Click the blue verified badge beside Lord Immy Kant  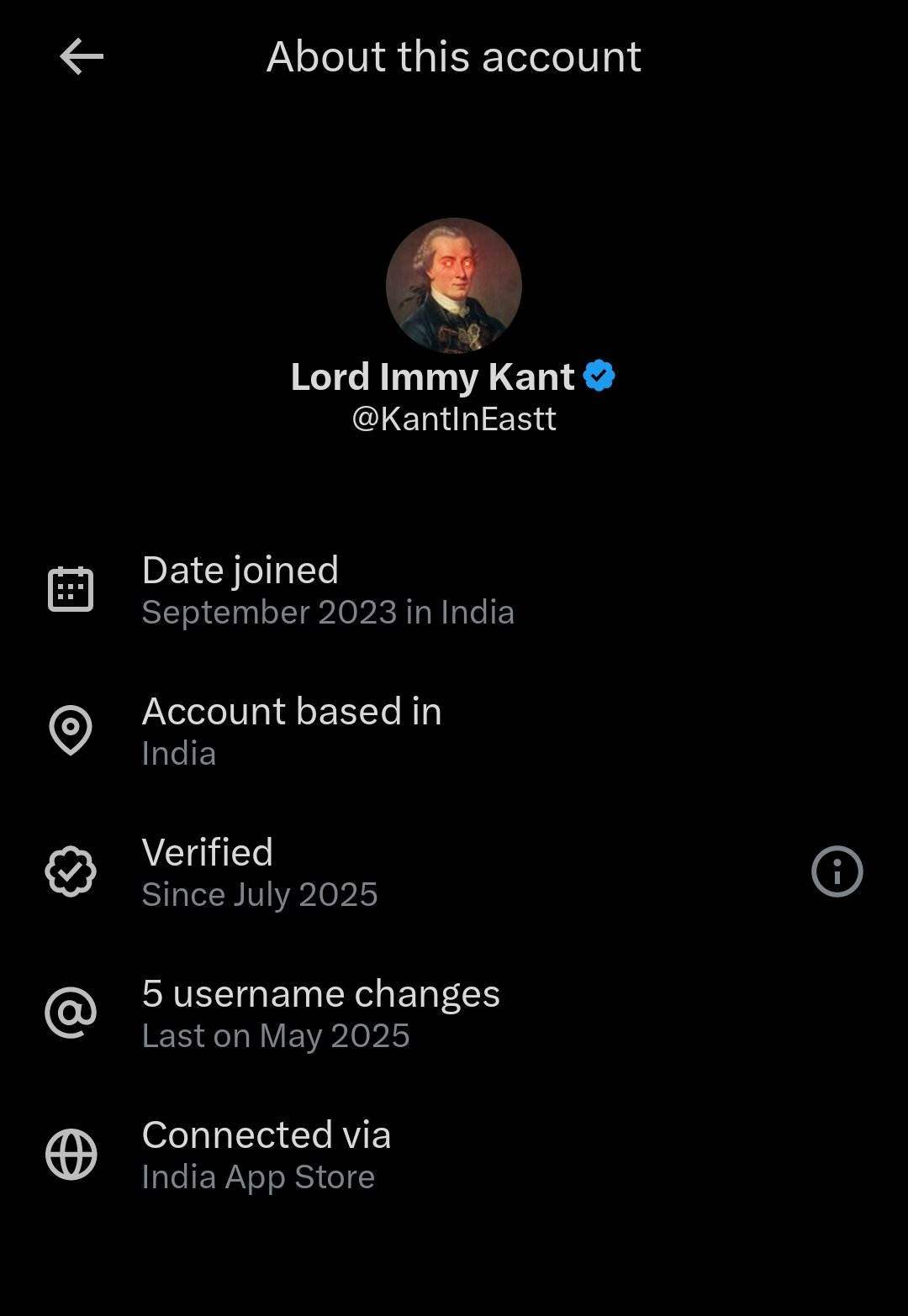click(600, 376)
